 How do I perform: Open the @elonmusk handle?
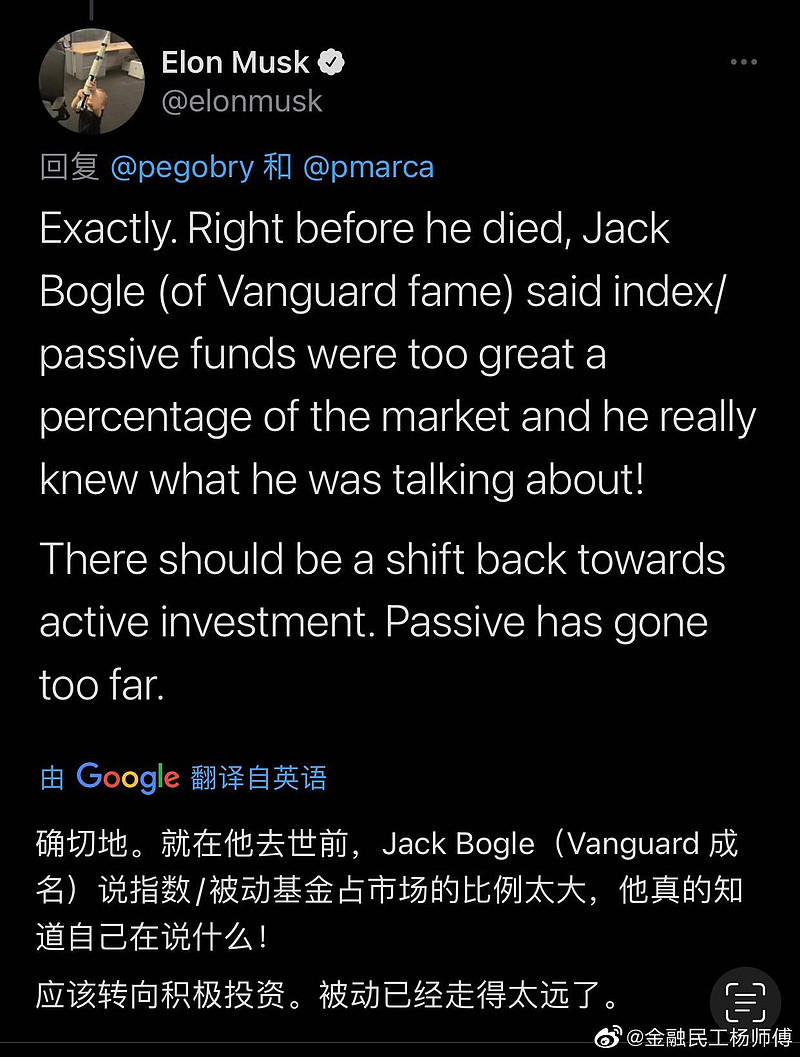(244, 101)
